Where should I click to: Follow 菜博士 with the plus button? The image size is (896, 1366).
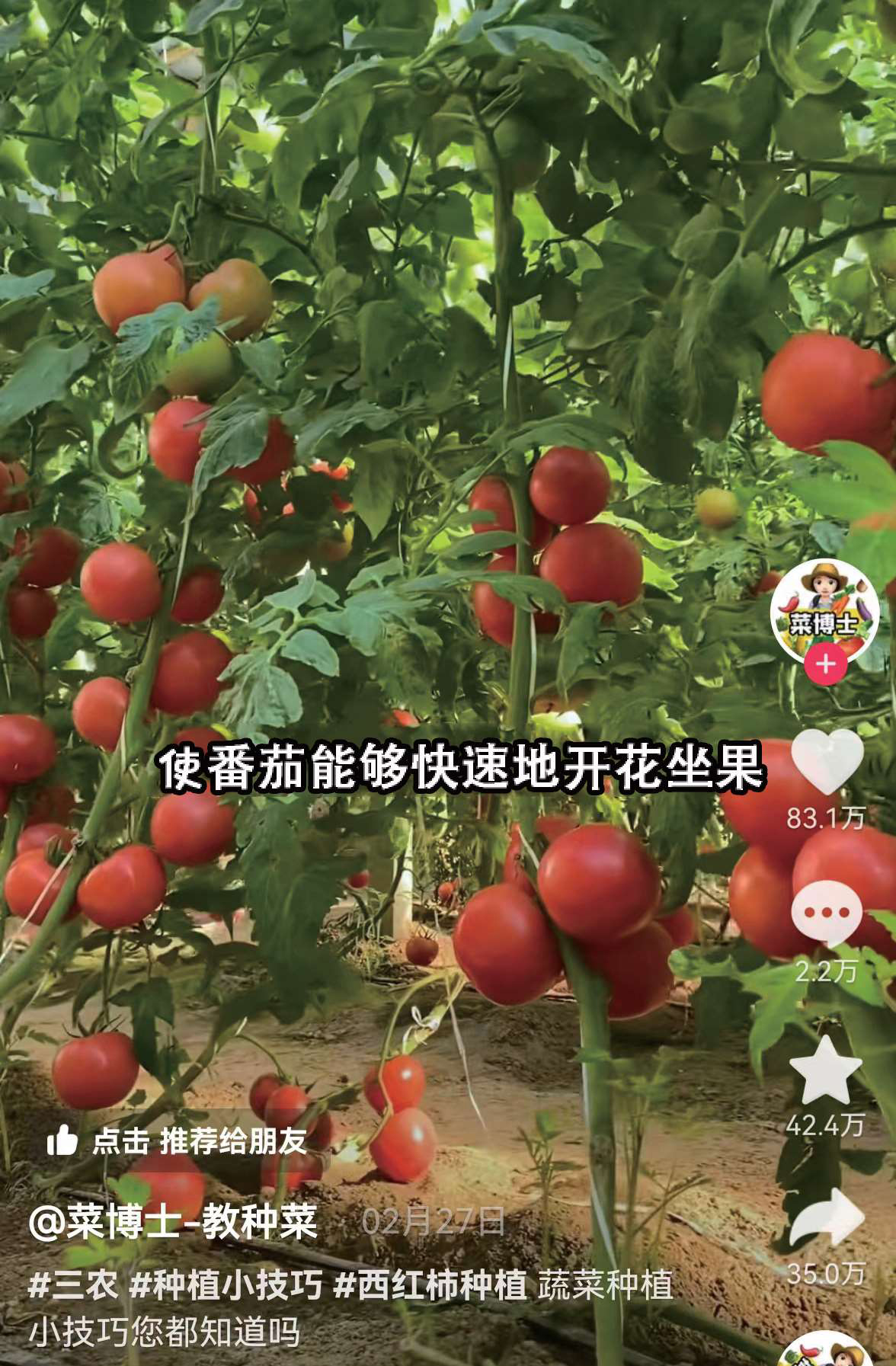click(x=826, y=664)
